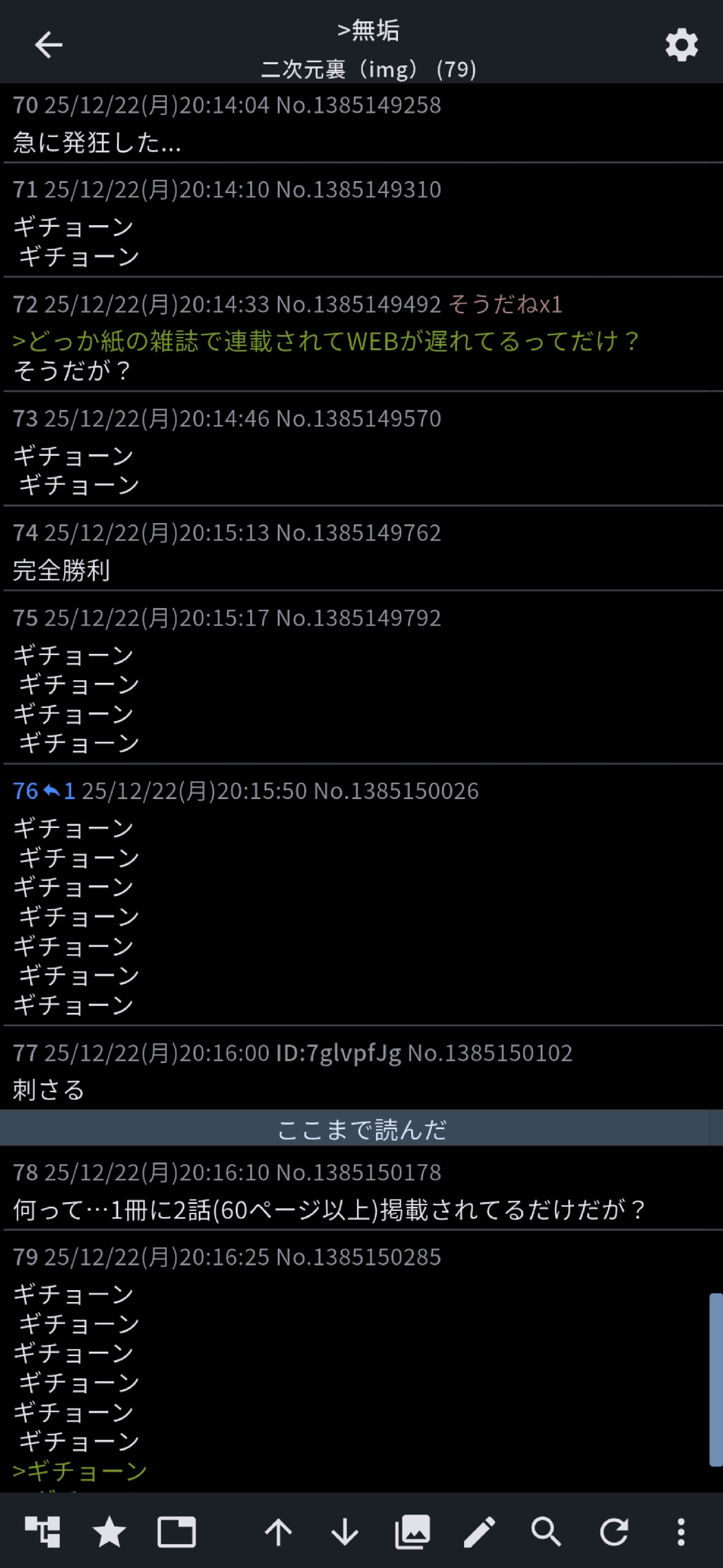Jump to top with the up arrow

[279, 1532]
